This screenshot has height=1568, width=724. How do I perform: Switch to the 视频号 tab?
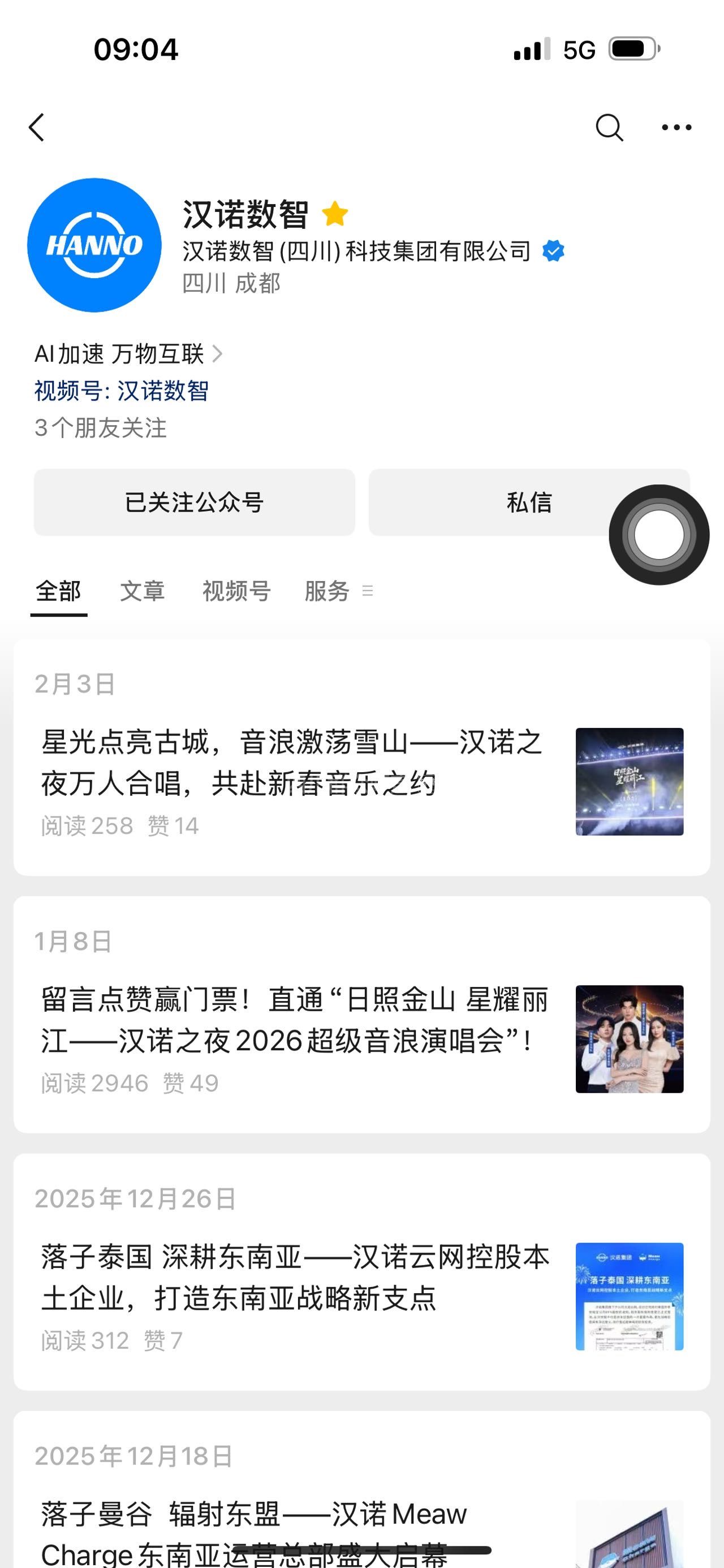click(236, 591)
